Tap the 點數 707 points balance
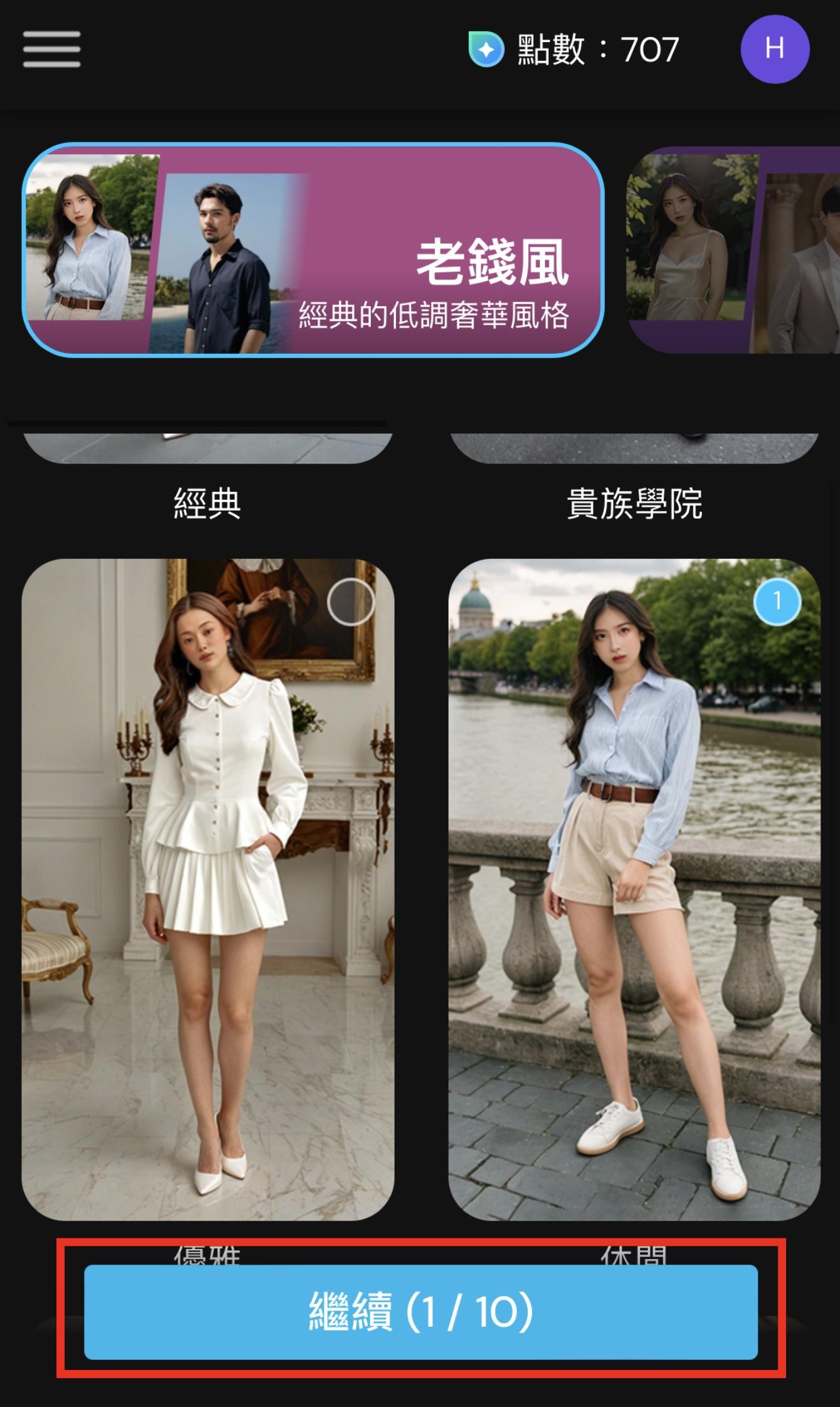This screenshot has height=1407, width=840. click(573, 49)
